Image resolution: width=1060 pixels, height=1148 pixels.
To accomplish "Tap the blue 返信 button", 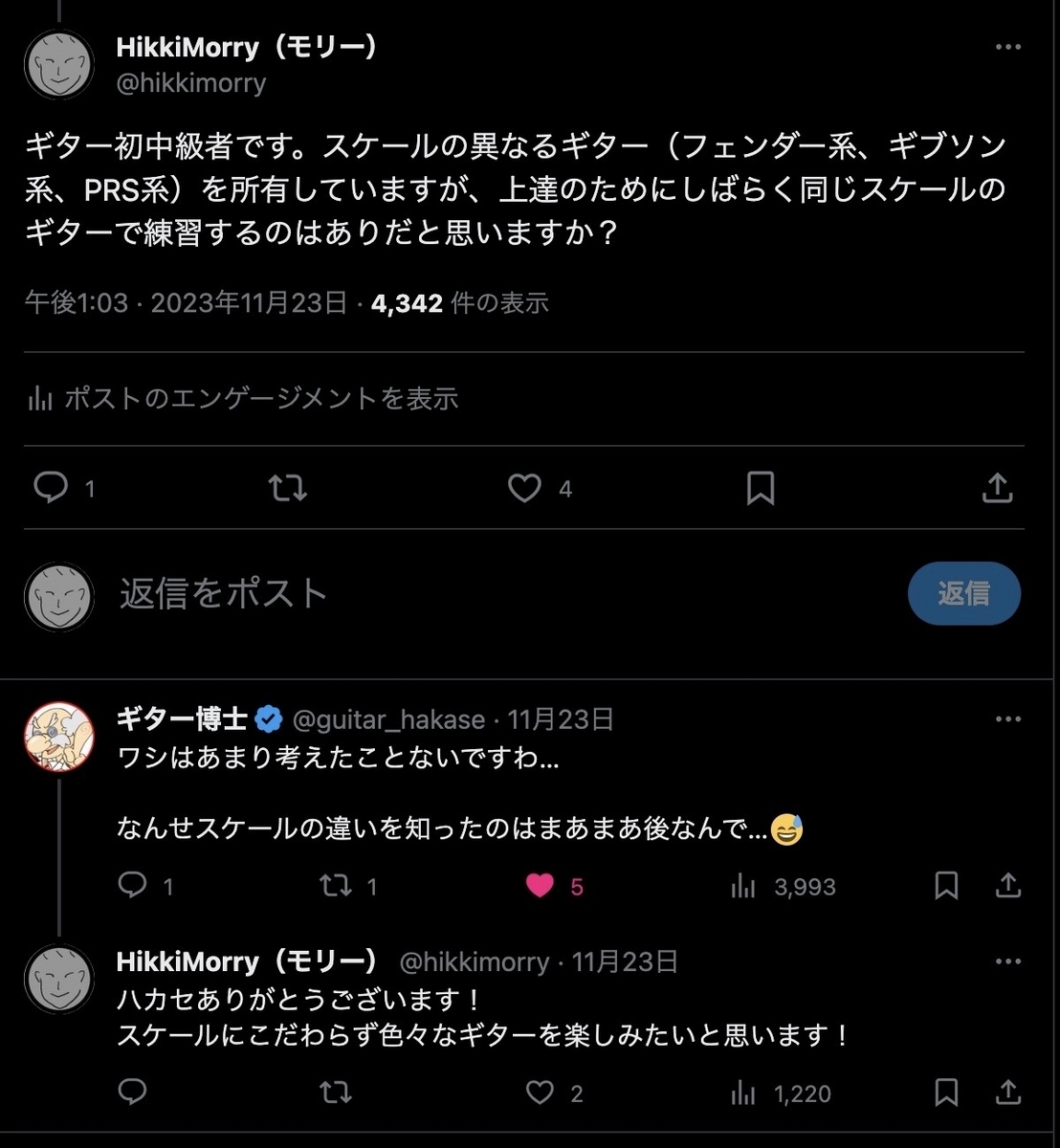I will tap(963, 594).
